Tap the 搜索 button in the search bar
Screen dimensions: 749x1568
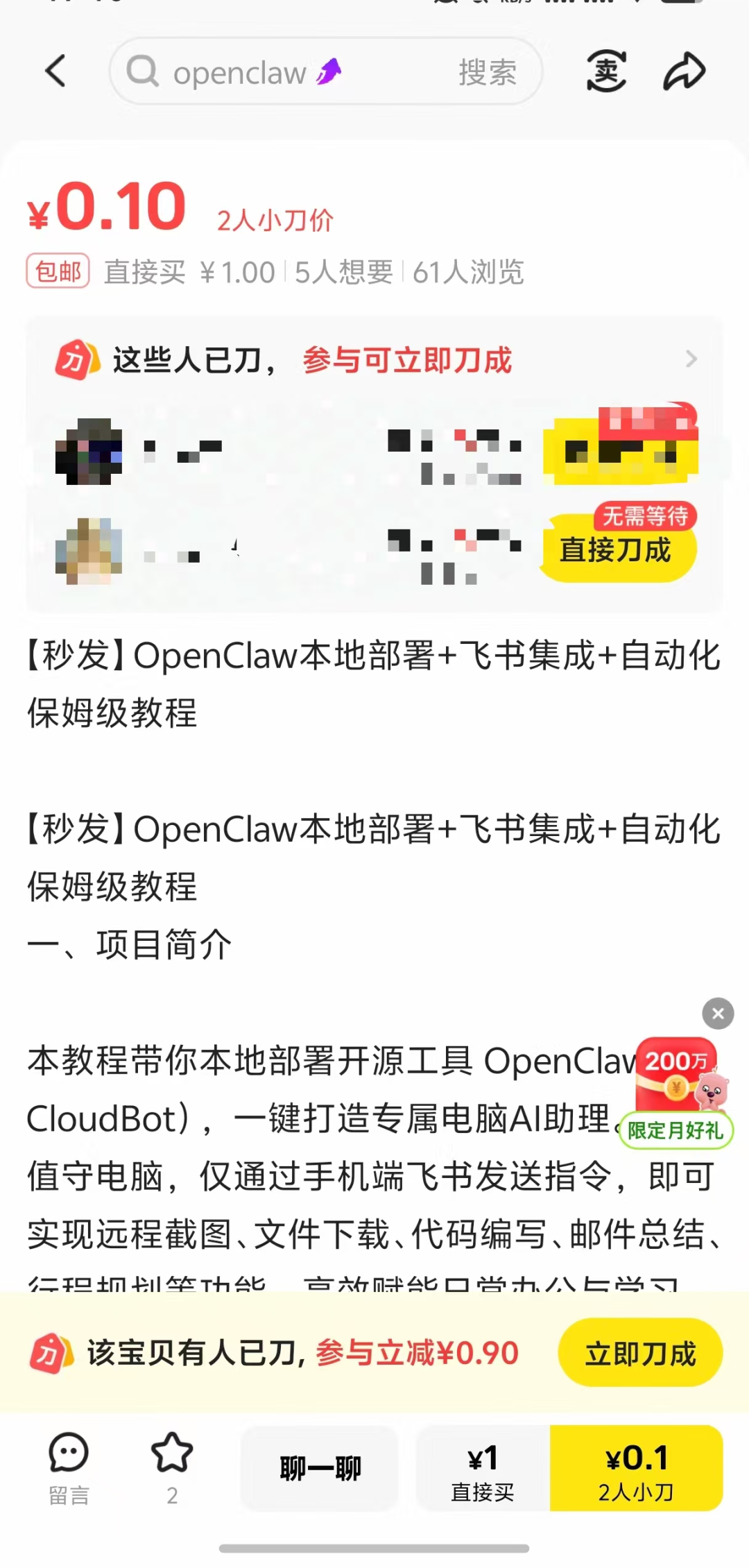click(488, 72)
